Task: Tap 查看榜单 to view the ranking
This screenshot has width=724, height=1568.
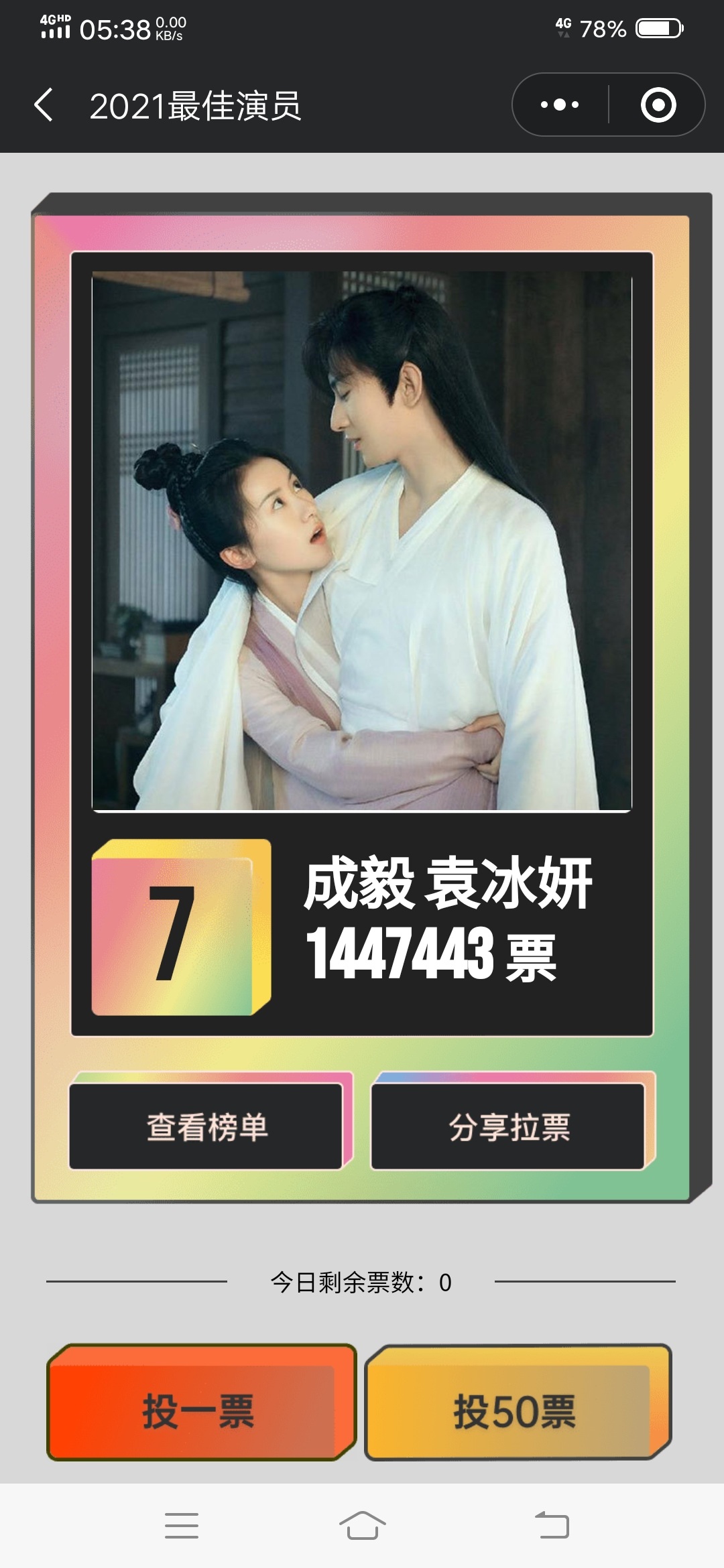Action: click(206, 1127)
